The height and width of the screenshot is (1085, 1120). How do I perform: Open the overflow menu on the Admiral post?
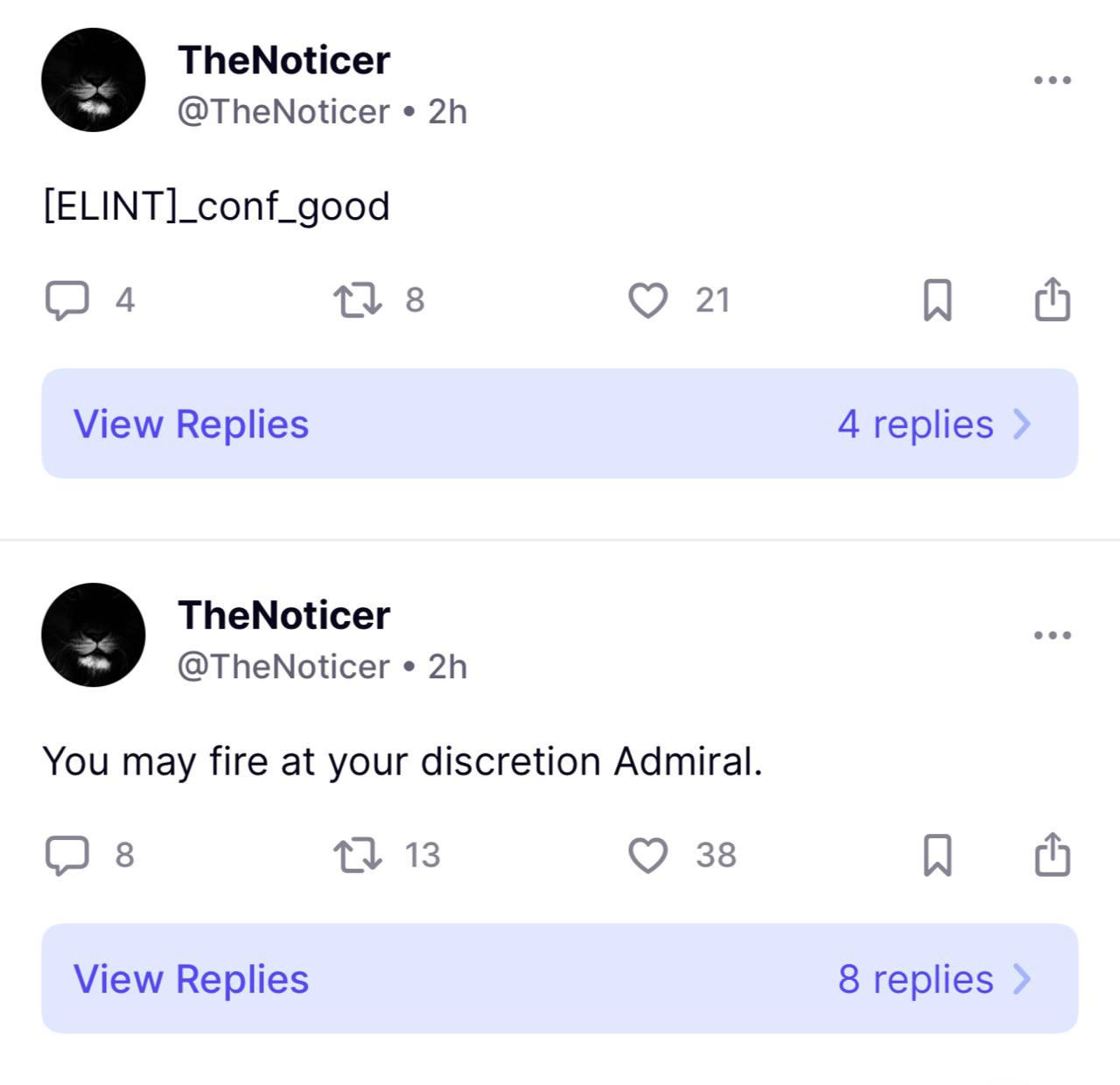(1052, 635)
